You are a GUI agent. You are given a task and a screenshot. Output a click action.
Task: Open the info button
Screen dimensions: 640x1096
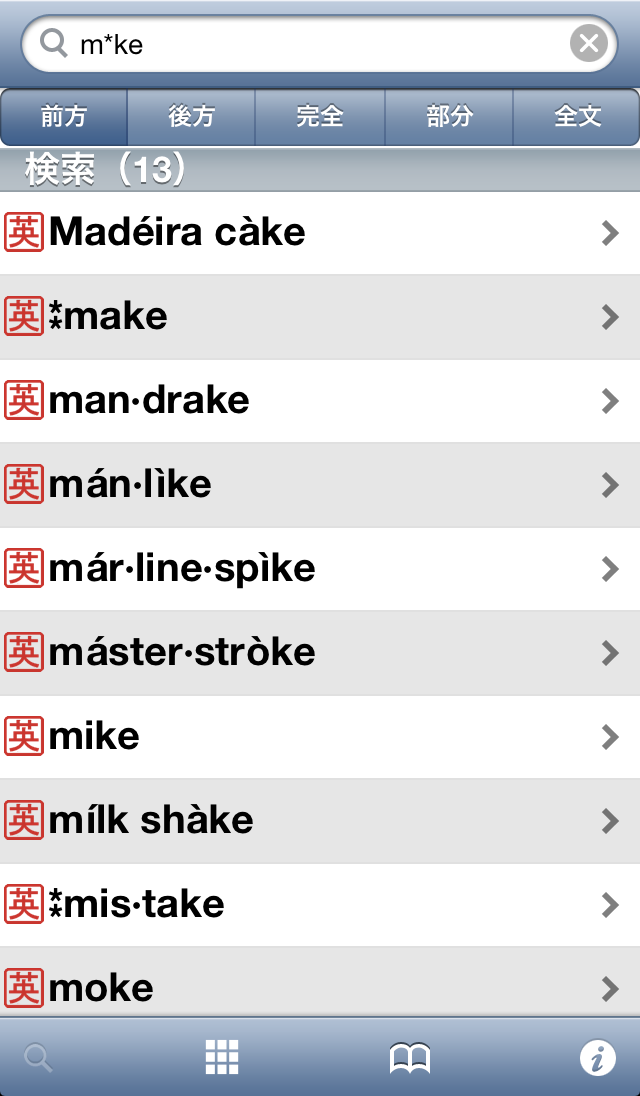point(598,1057)
